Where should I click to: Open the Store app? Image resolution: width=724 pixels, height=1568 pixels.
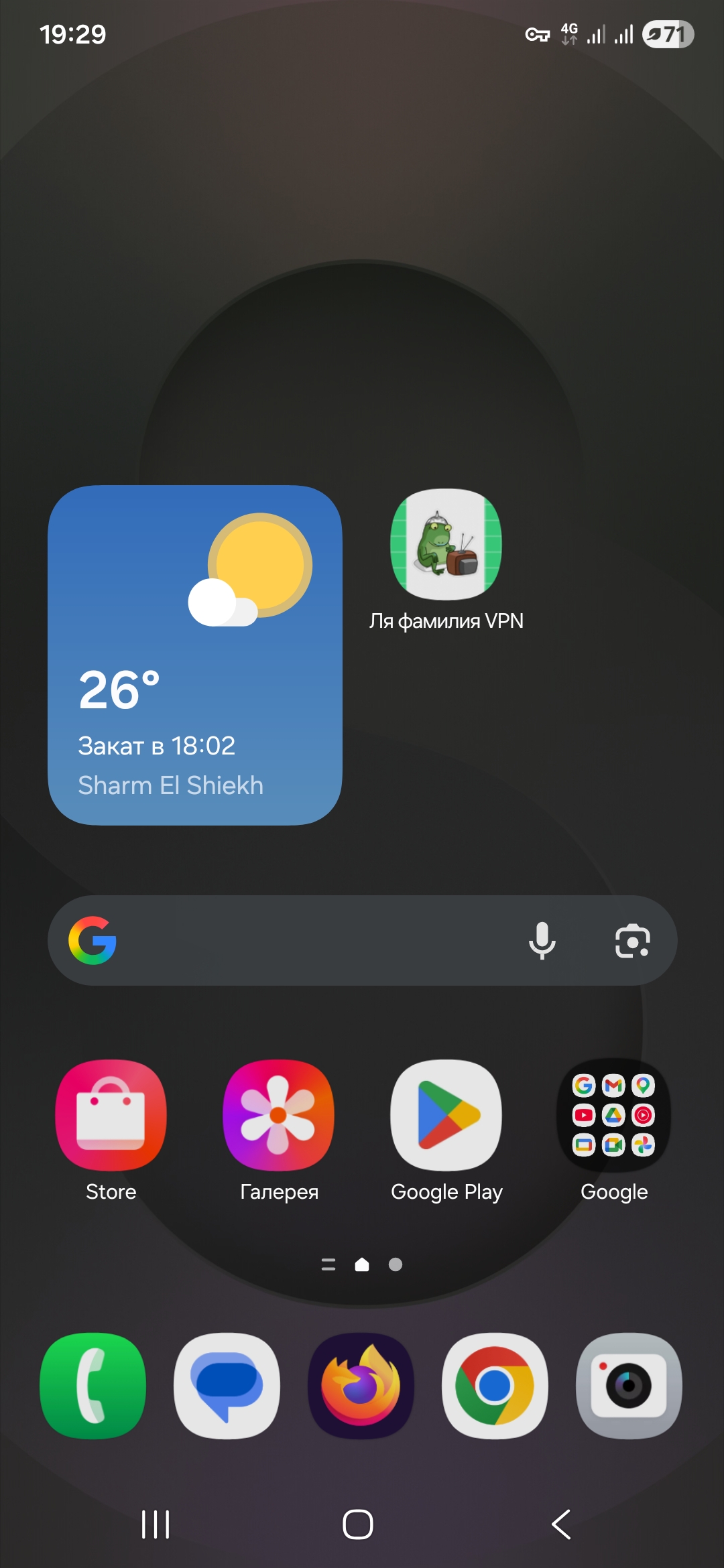[111, 1115]
